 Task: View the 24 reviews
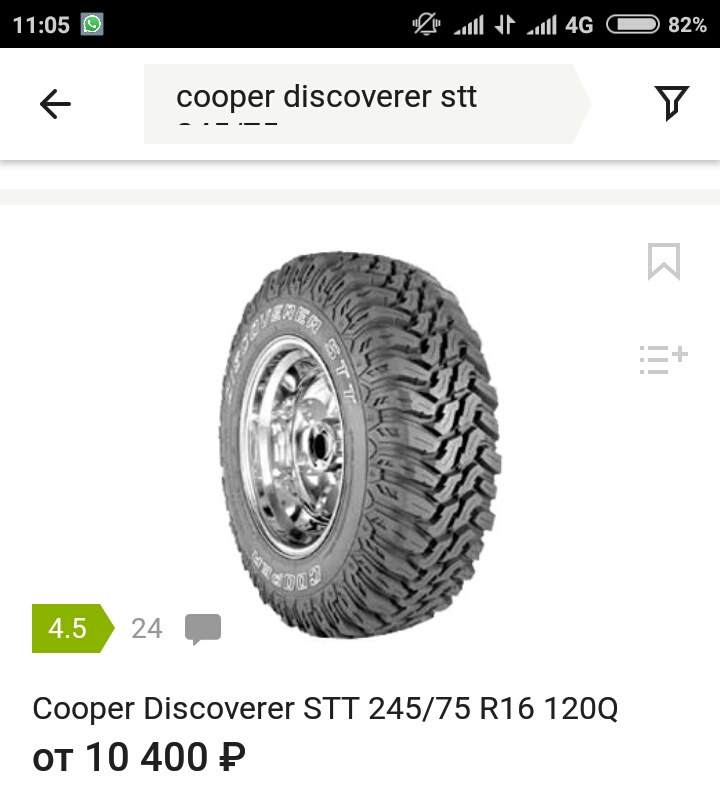pos(146,628)
